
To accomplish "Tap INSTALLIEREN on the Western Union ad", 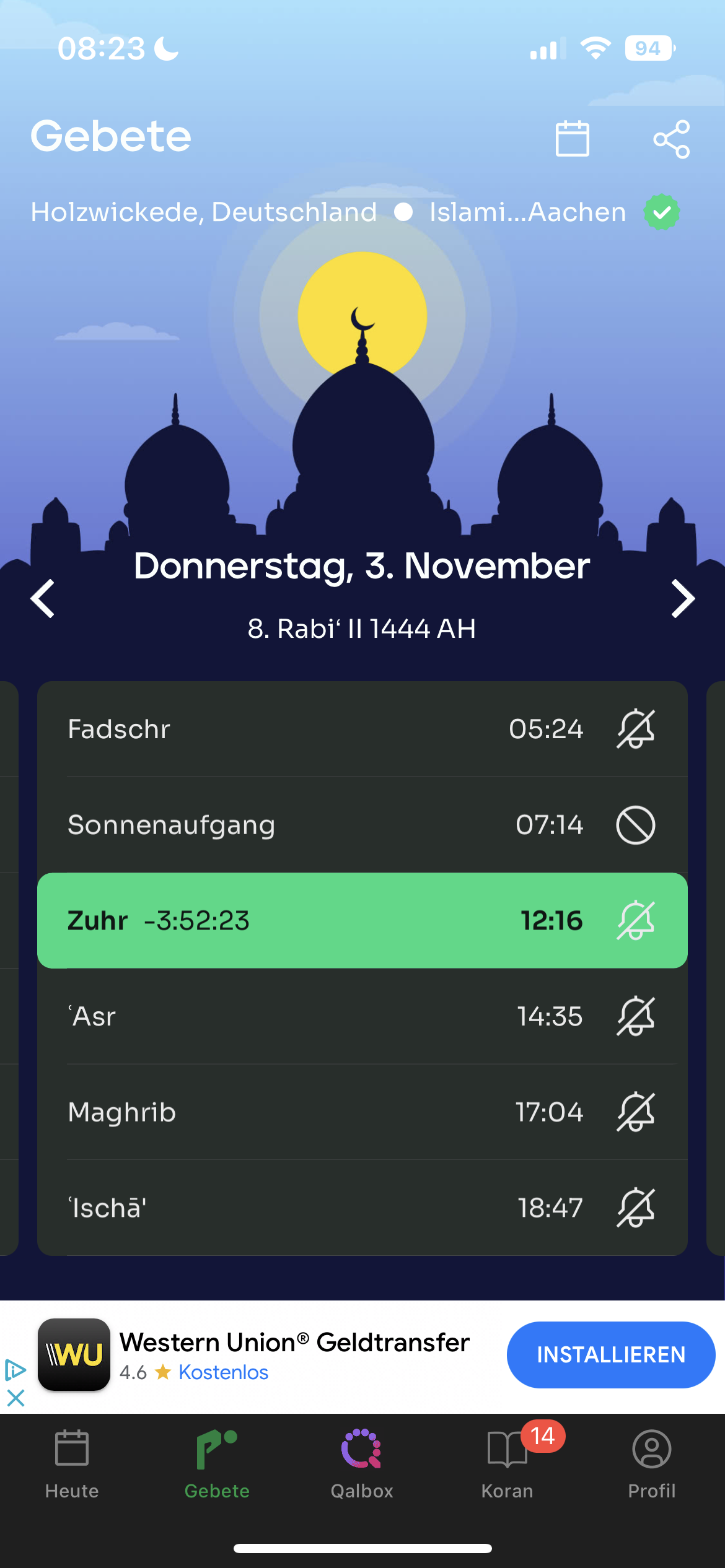I will pos(610,1354).
